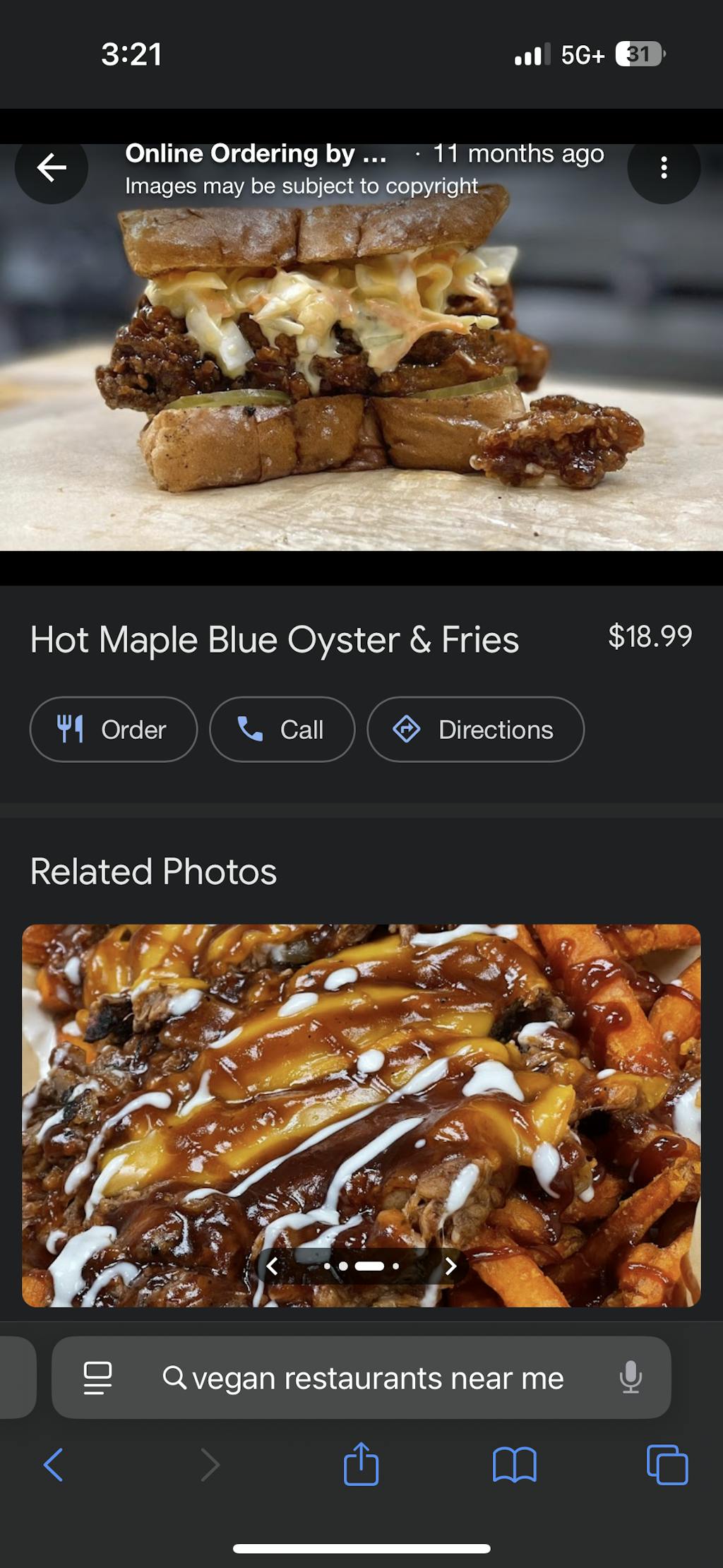This screenshot has height=1568, width=723.
Task: Open the three-dot overflow menu
Action: coord(663,168)
